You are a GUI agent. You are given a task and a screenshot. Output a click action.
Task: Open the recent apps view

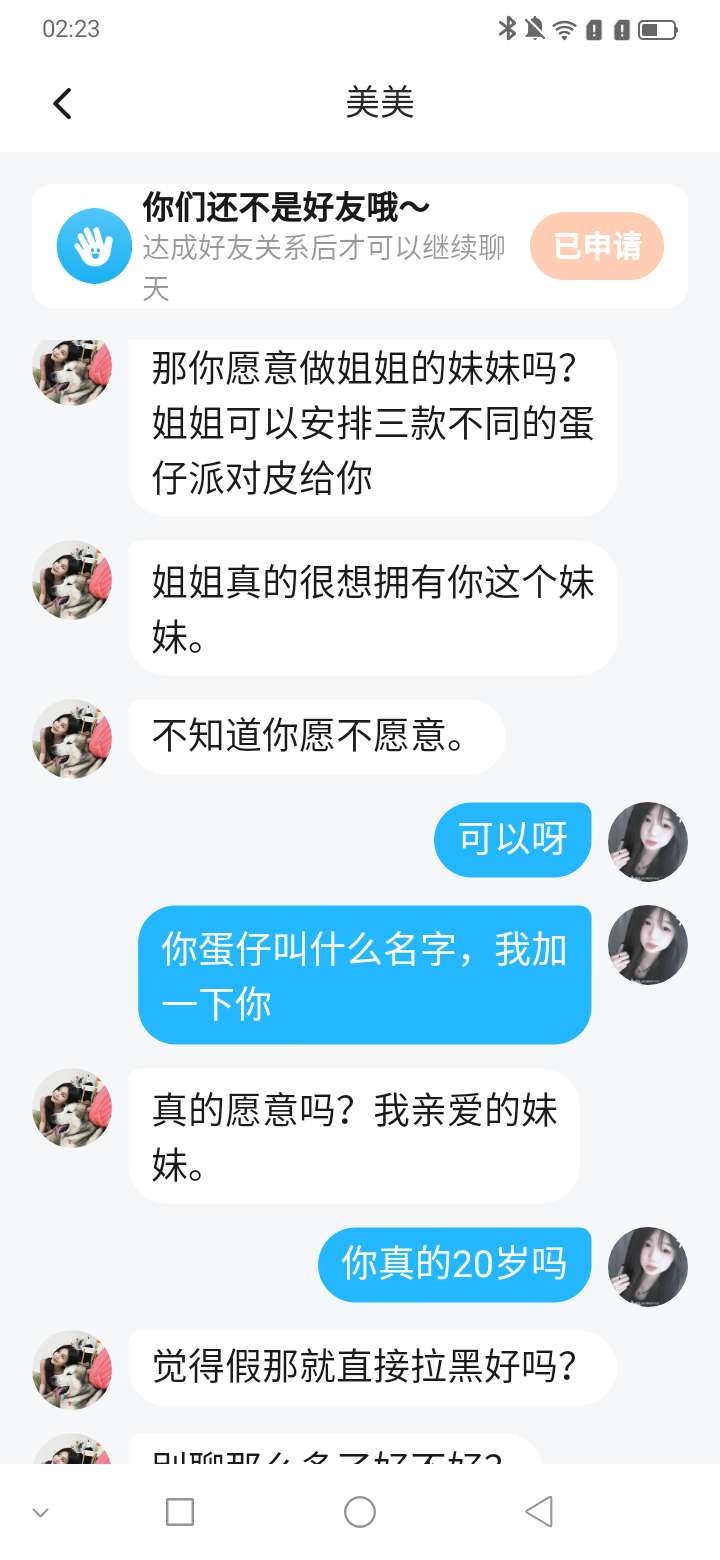pos(180,1512)
